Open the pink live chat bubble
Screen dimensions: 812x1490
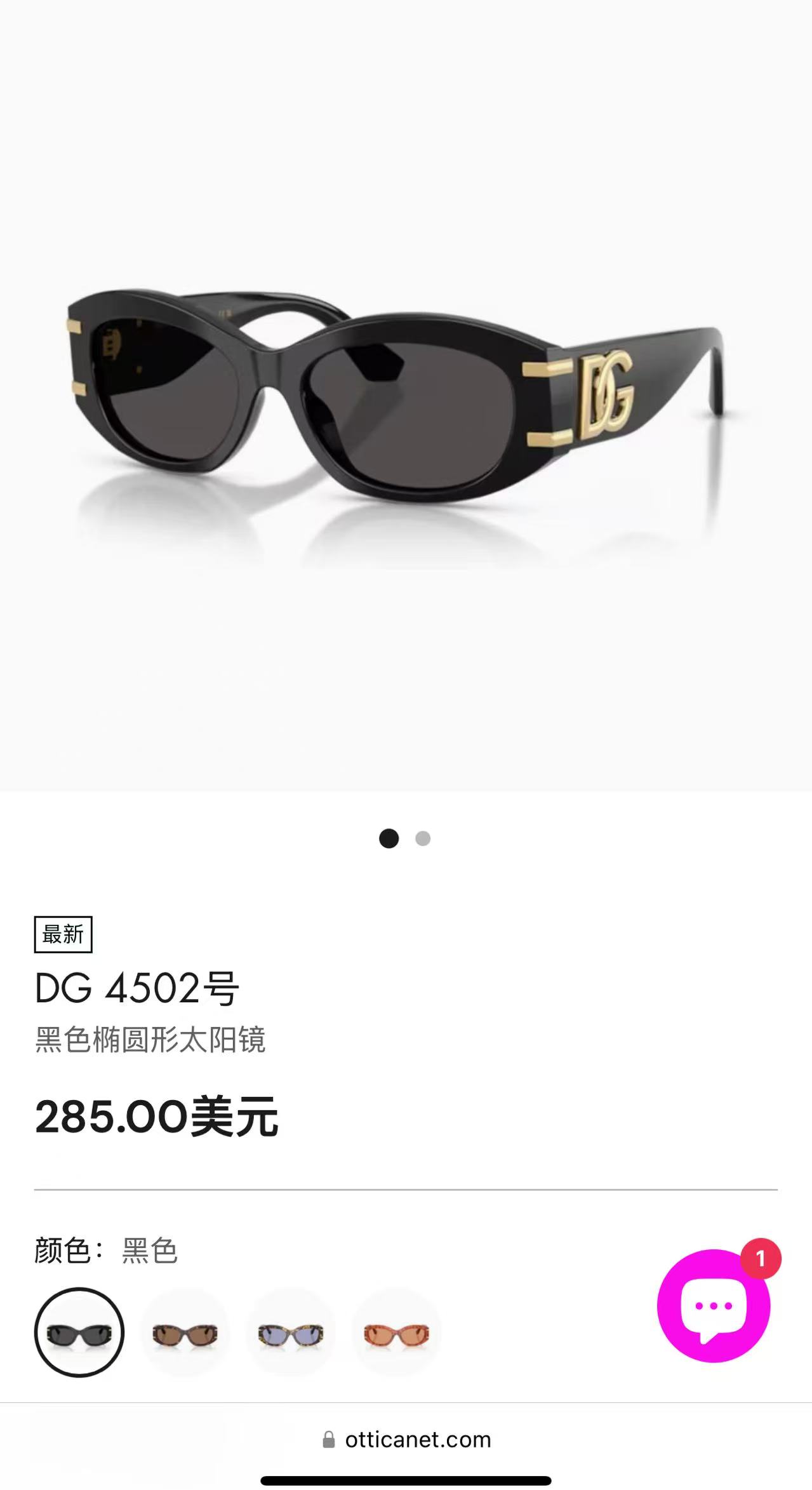(713, 1306)
